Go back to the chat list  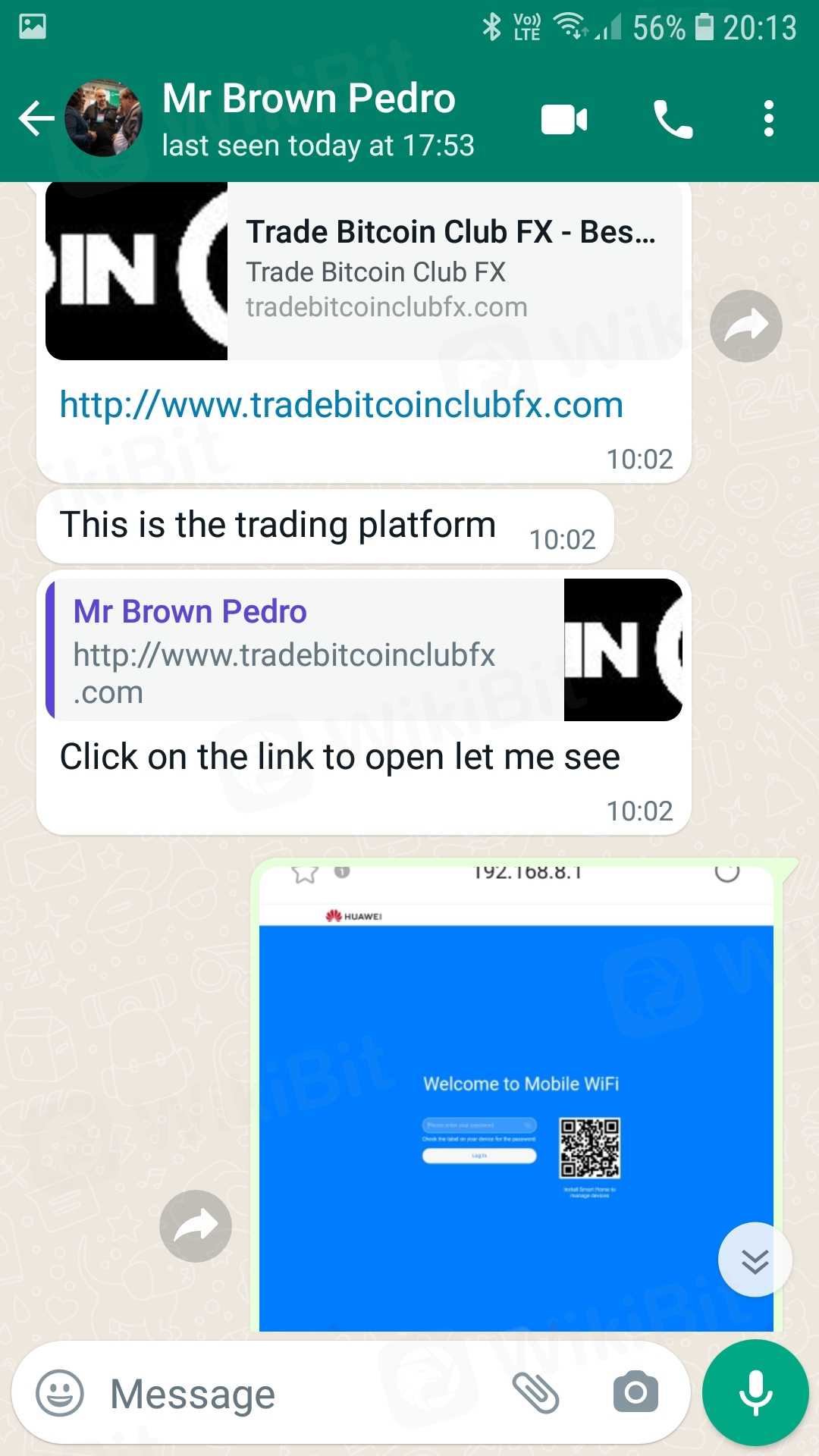(36, 119)
